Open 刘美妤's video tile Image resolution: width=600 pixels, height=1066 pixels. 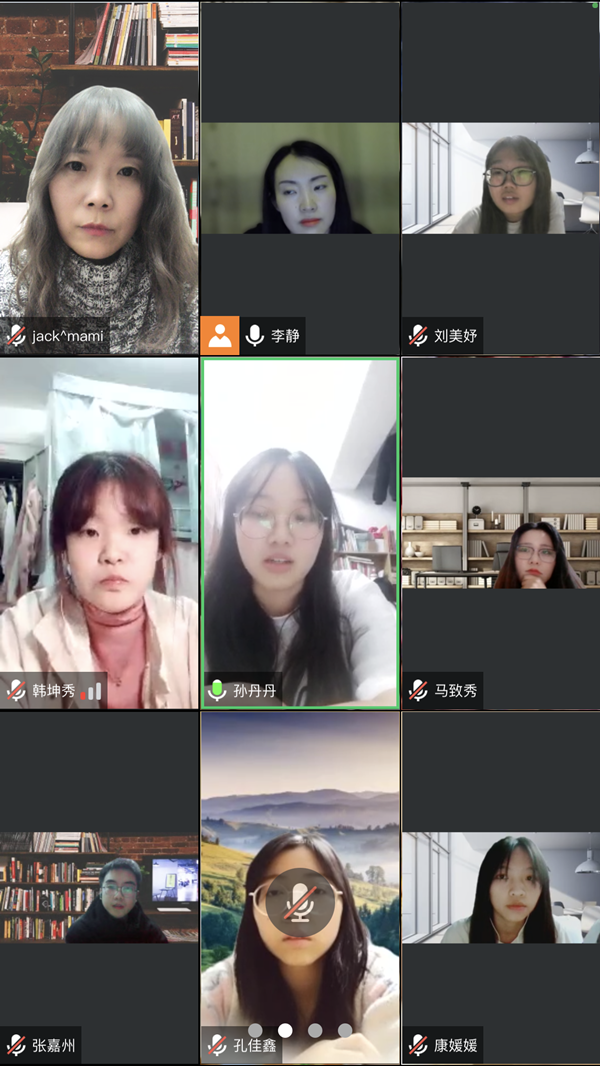click(x=500, y=178)
